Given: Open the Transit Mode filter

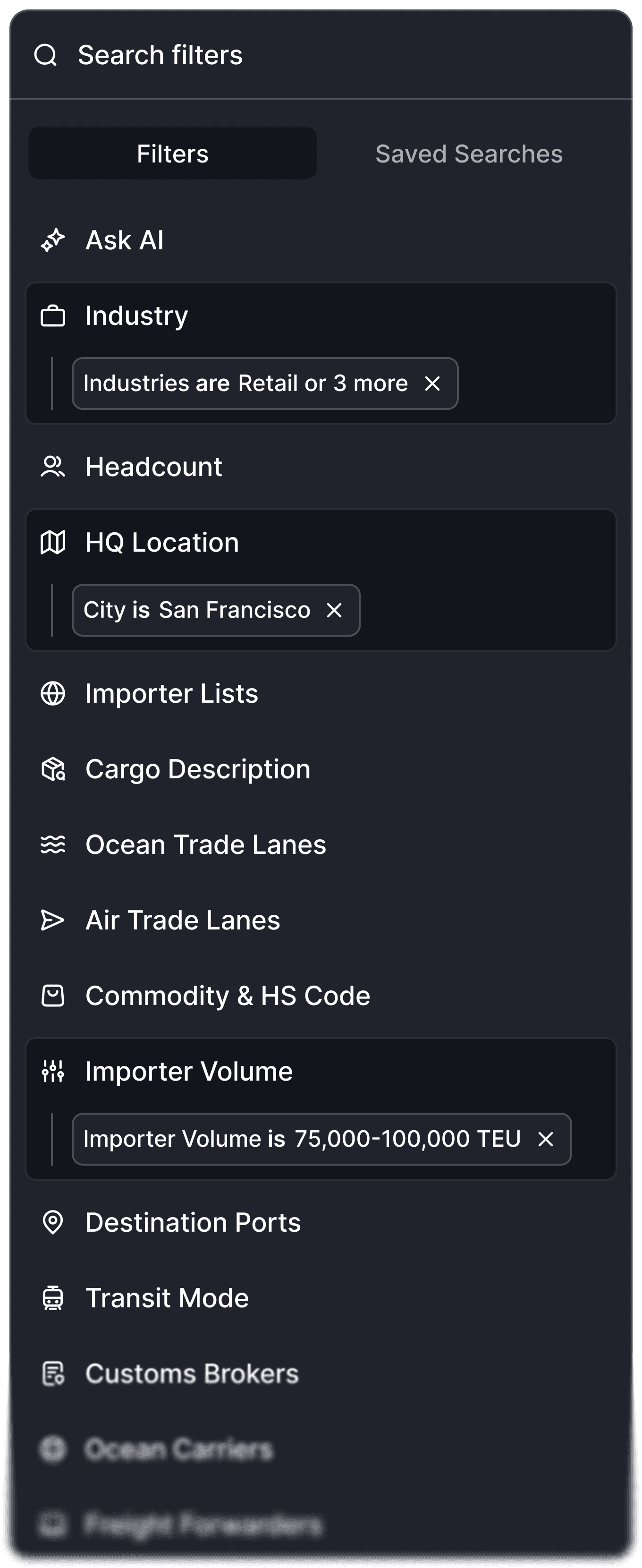Looking at the screenshot, I should click(321, 1298).
